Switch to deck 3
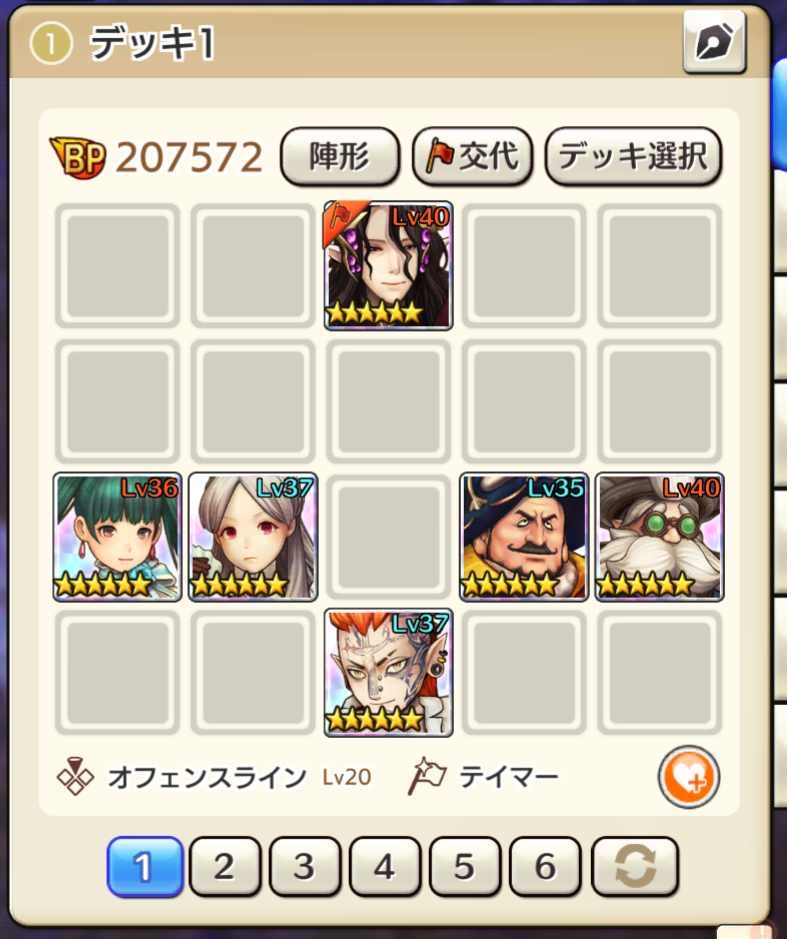 coord(304,866)
